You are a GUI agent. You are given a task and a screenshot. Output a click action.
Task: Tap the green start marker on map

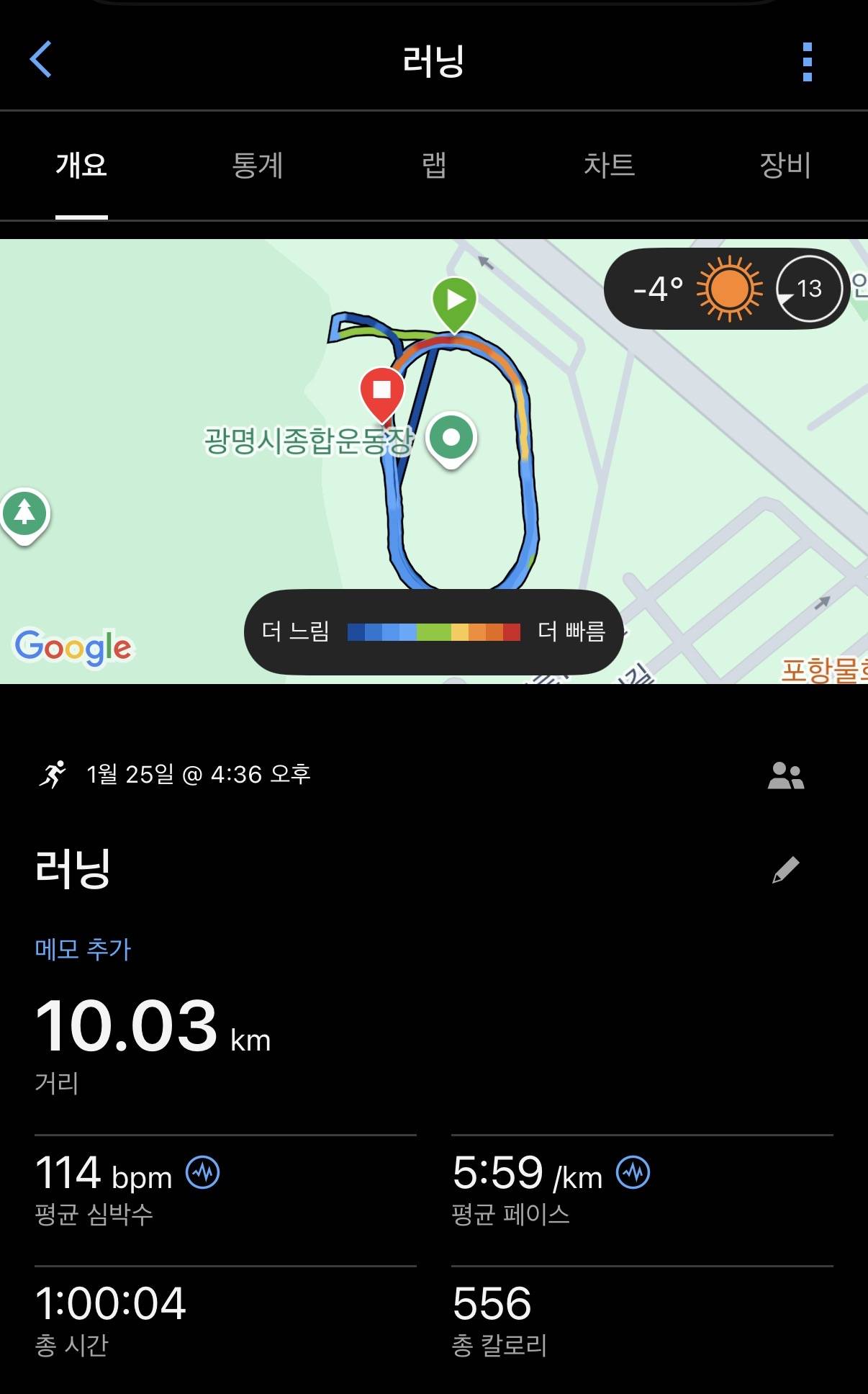pyautogui.click(x=453, y=295)
